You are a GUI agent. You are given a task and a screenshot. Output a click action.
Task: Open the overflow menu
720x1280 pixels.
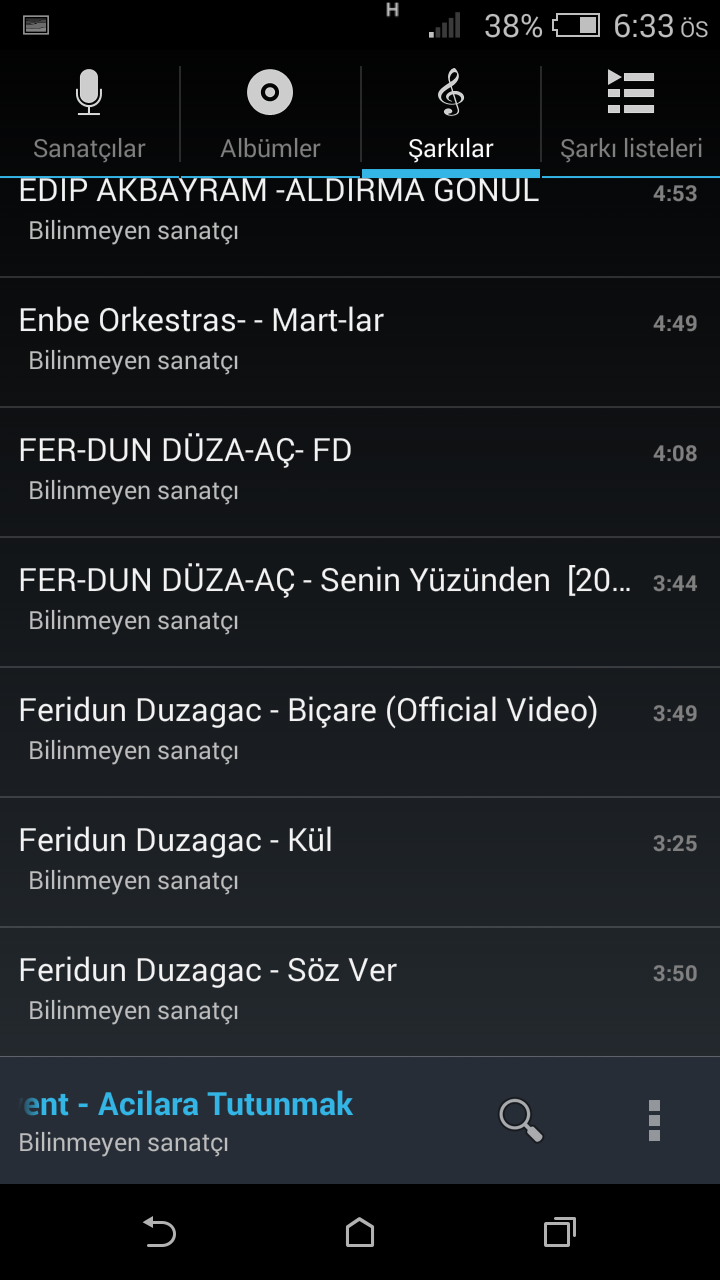[654, 1120]
